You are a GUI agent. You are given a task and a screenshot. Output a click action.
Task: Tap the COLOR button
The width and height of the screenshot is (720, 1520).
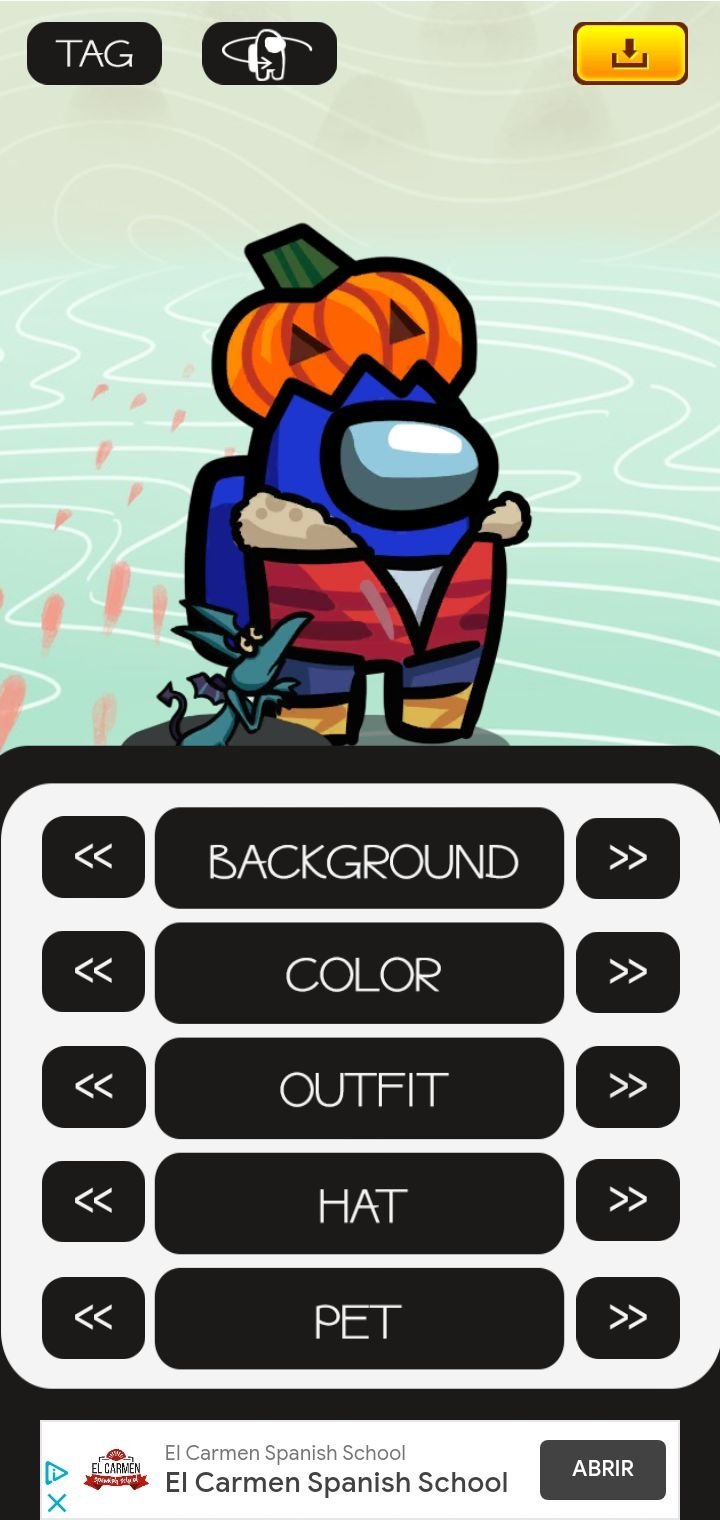pos(360,973)
